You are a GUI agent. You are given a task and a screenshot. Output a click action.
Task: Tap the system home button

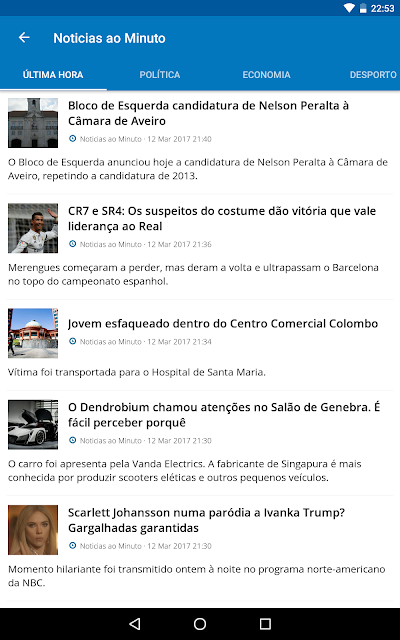[200, 624]
